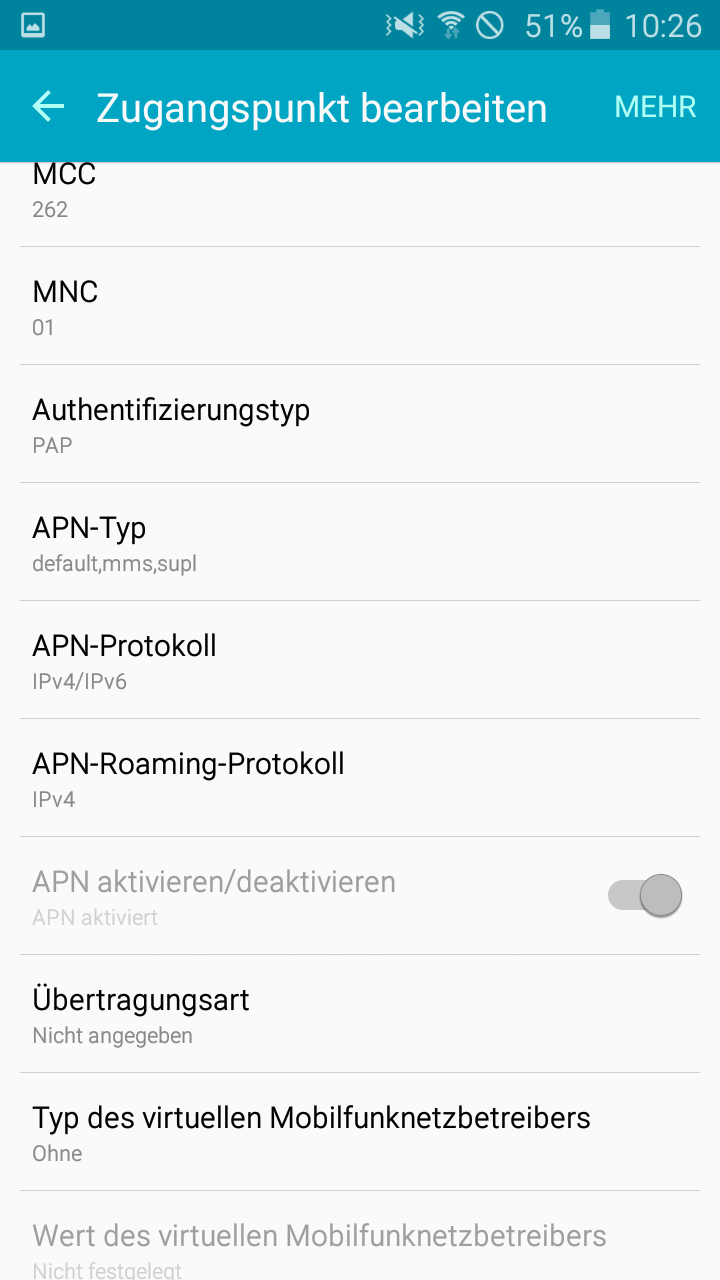This screenshot has height=1280, width=720.
Task: Edit the MNC value
Action: coord(360,307)
